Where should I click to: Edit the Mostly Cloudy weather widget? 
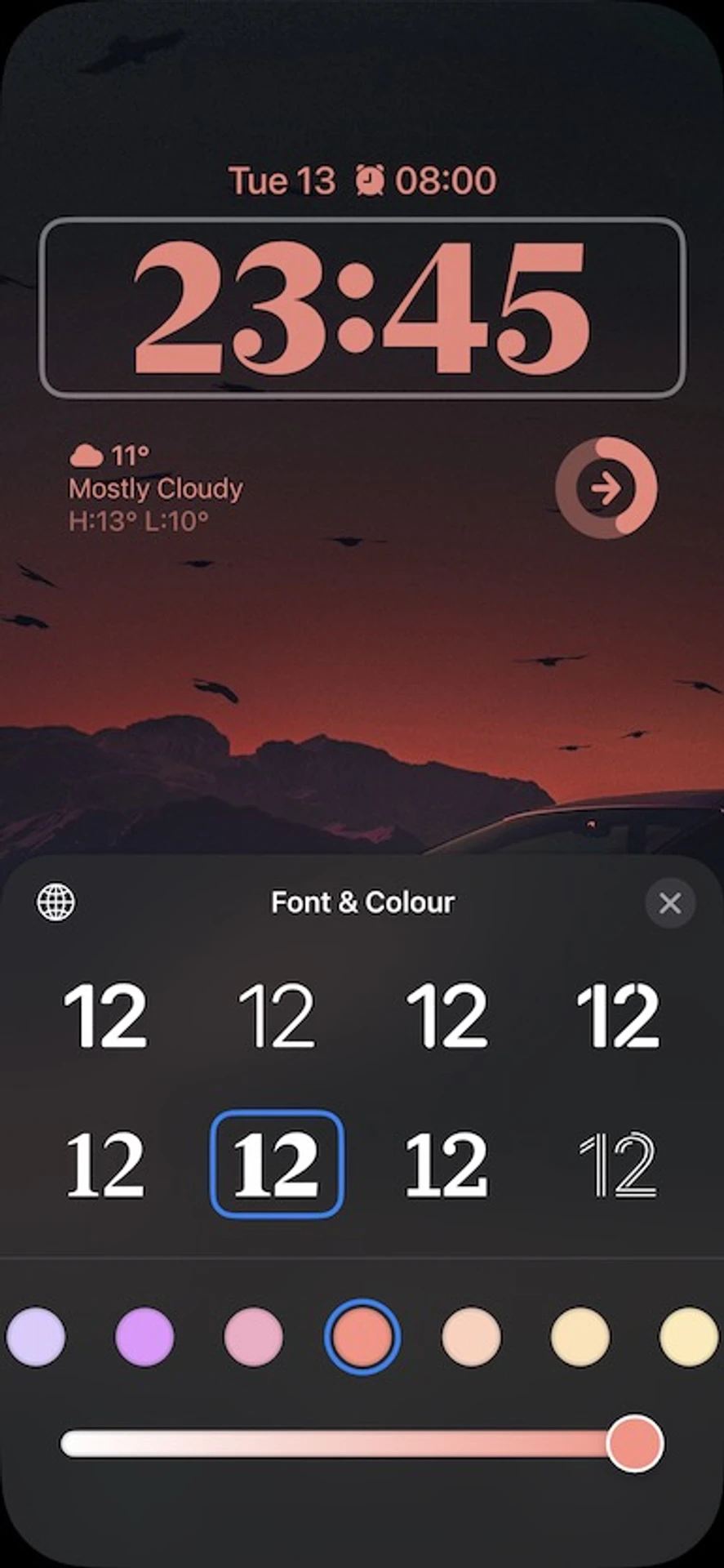tap(155, 488)
